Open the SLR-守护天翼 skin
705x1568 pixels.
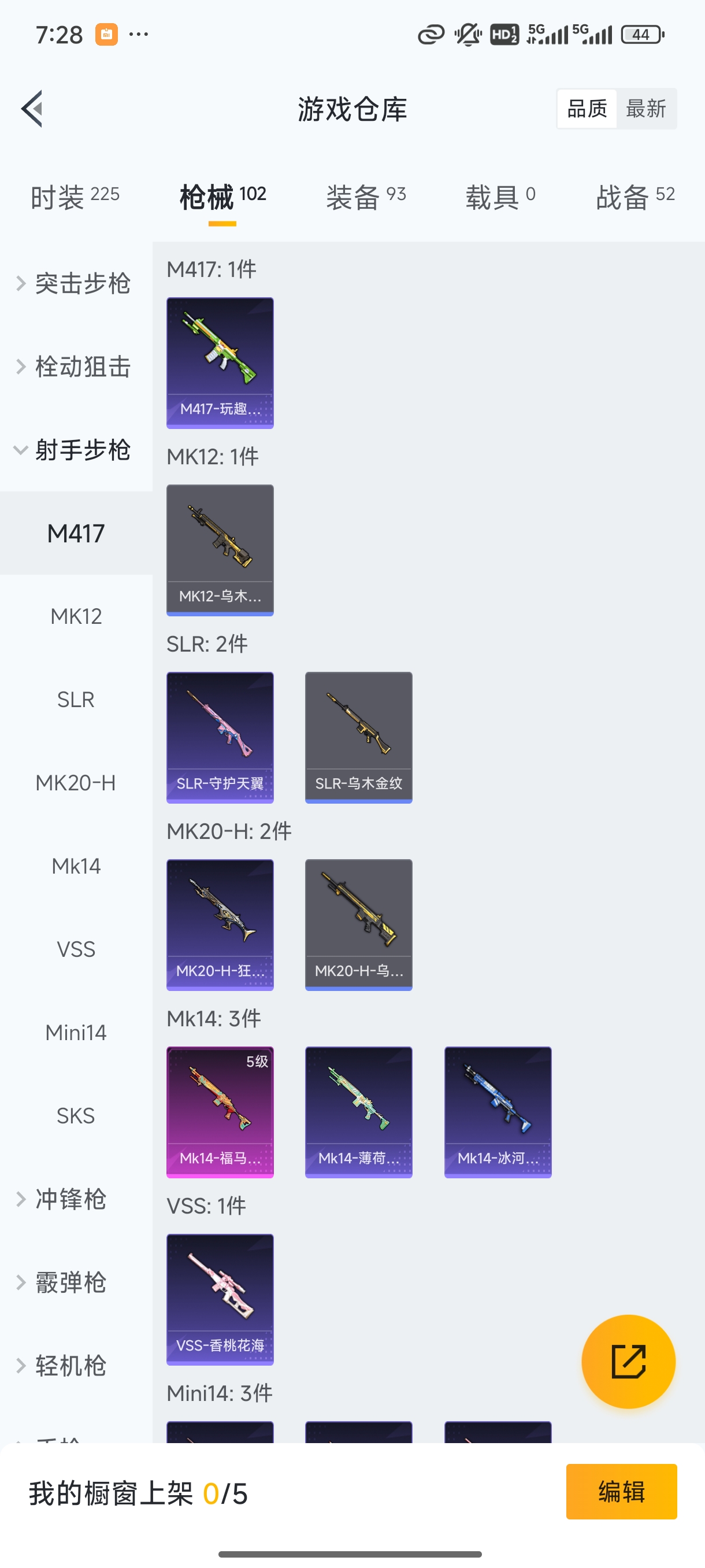[220, 737]
